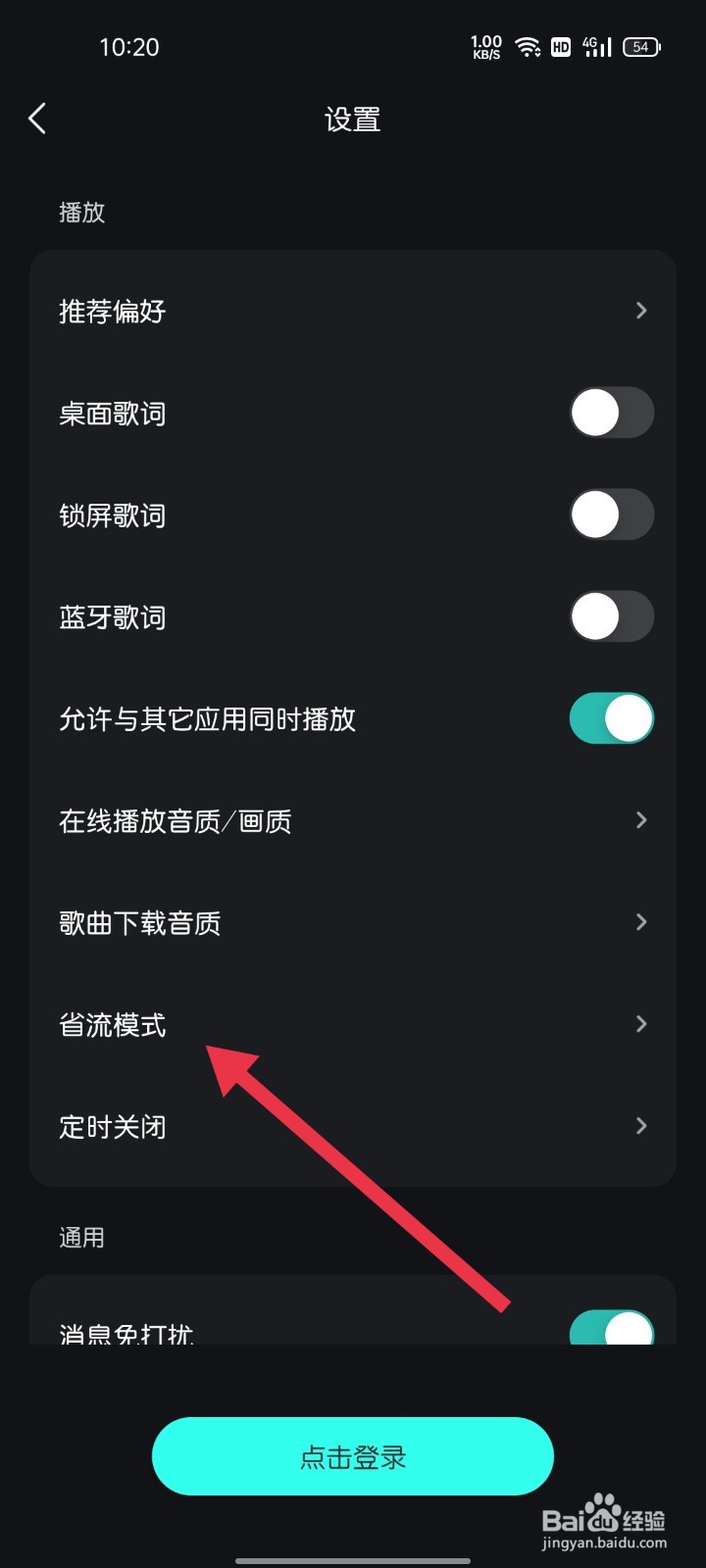Tap the Wi-Fi status icon
Image resolution: width=706 pixels, height=1568 pixels.
click(x=529, y=46)
